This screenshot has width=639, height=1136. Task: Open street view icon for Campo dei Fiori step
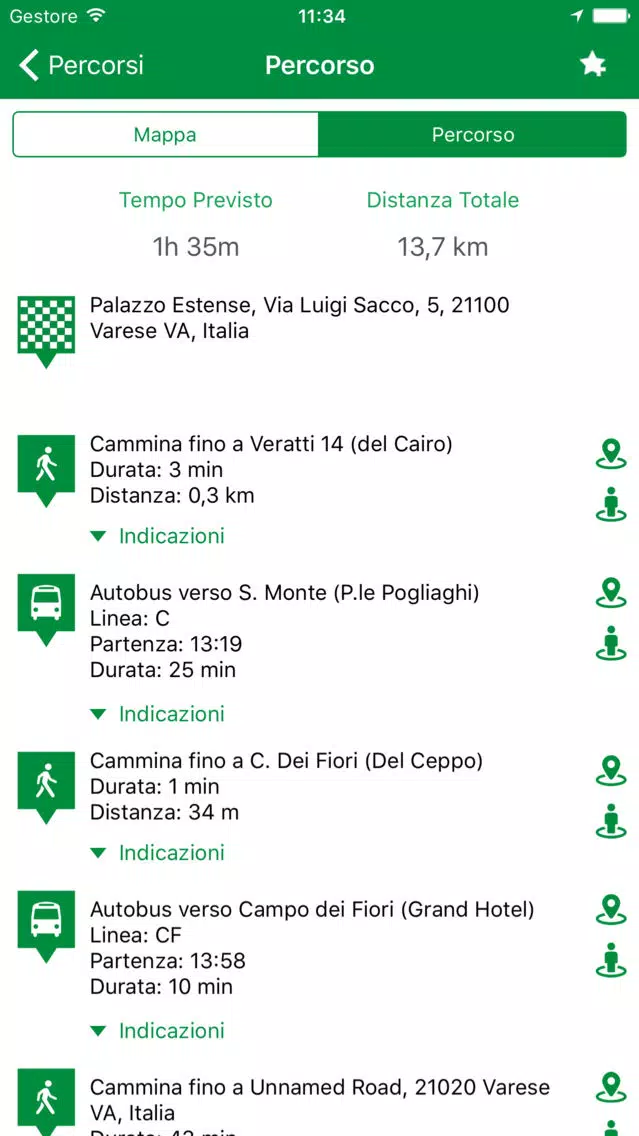(x=611, y=960)
